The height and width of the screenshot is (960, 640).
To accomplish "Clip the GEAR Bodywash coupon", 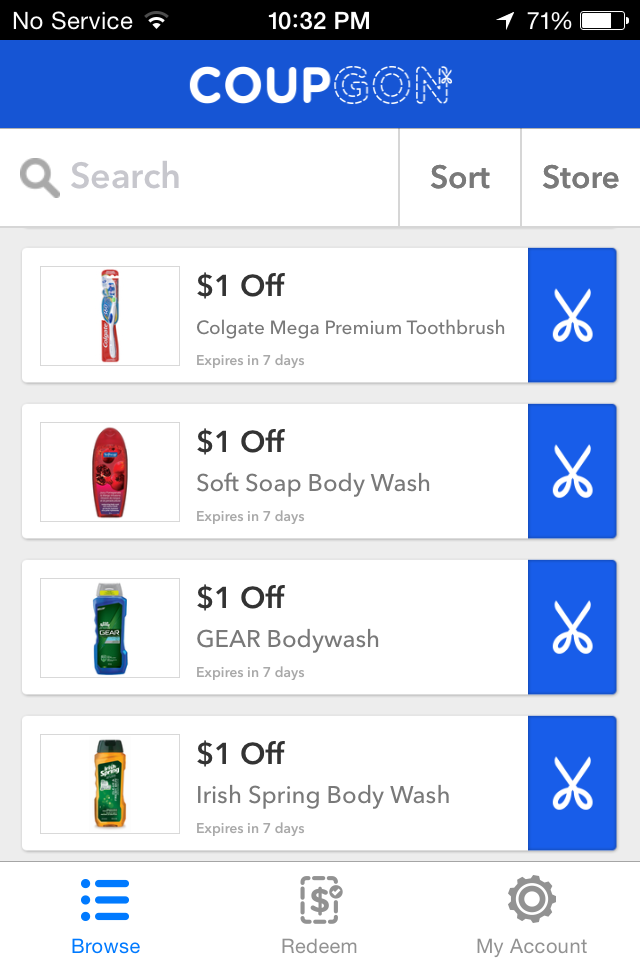I will tap(572, 628).
